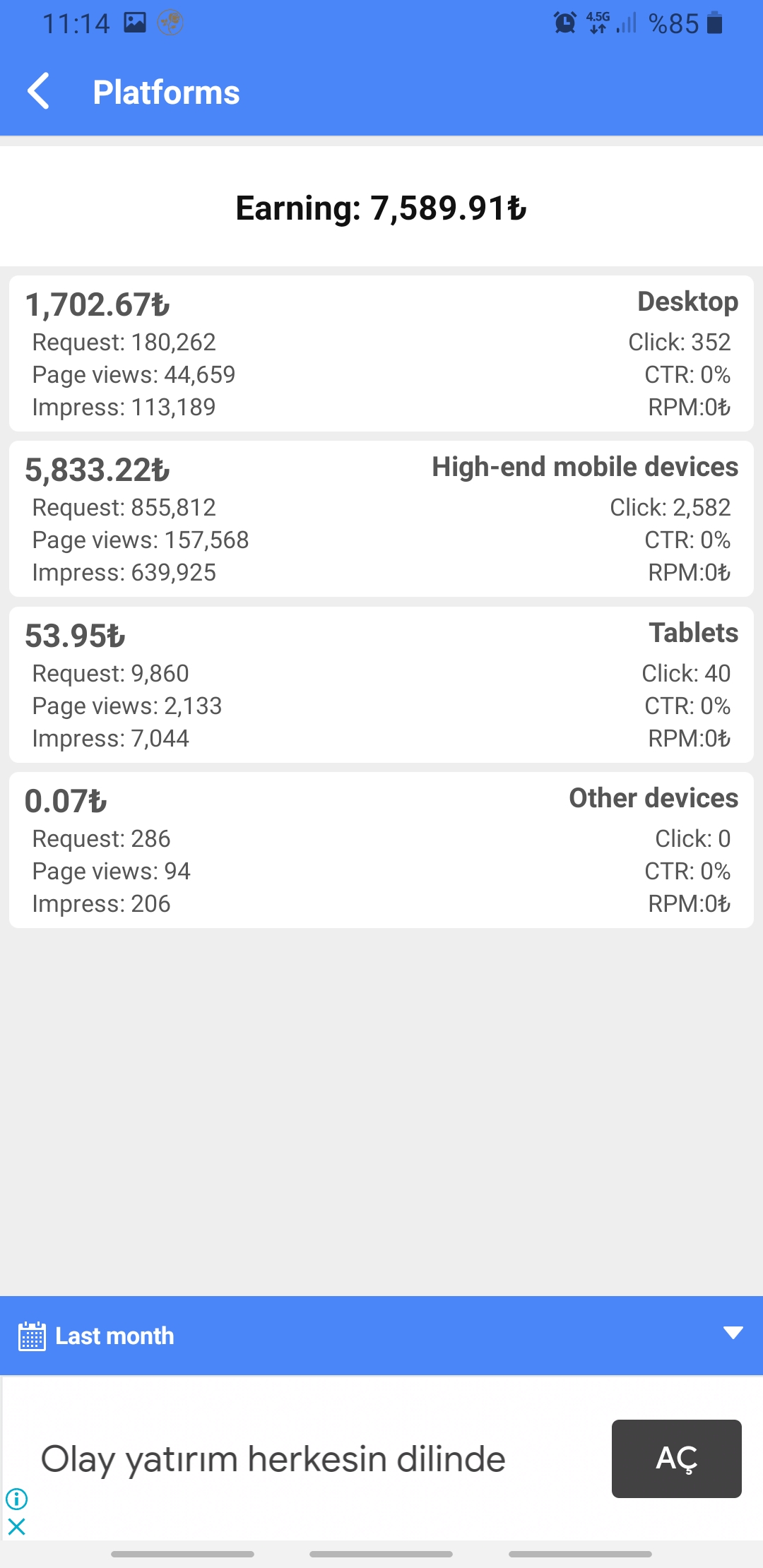Open the Last month date range dropdown
The width and height of the screenshot is (763, 1568).
click(381, 1335)
